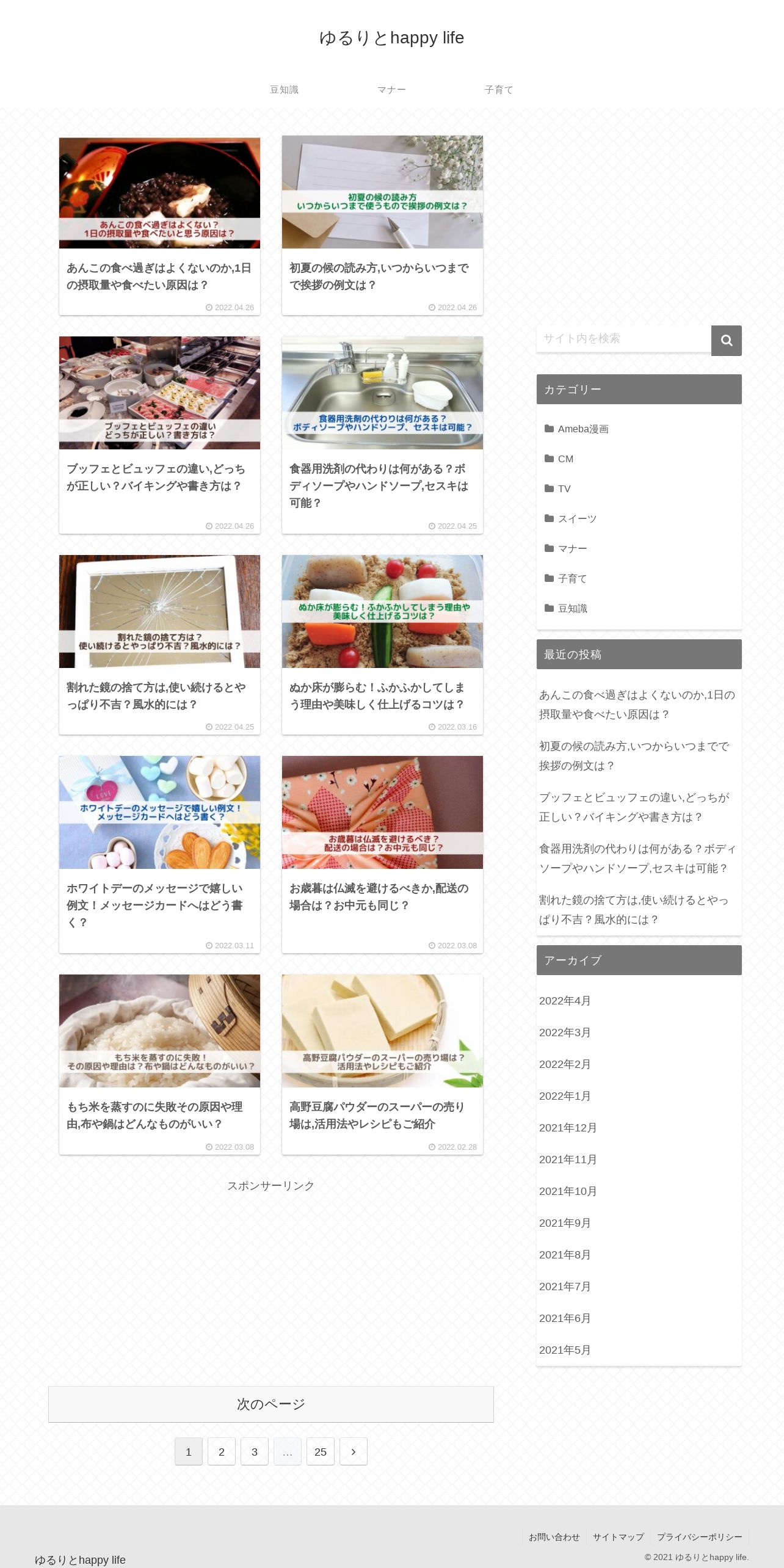The width and height of the screenshot is (784, 1568).
Task: Open the 割れた鏡の捨て方 article card
Action: coord(159,644)
